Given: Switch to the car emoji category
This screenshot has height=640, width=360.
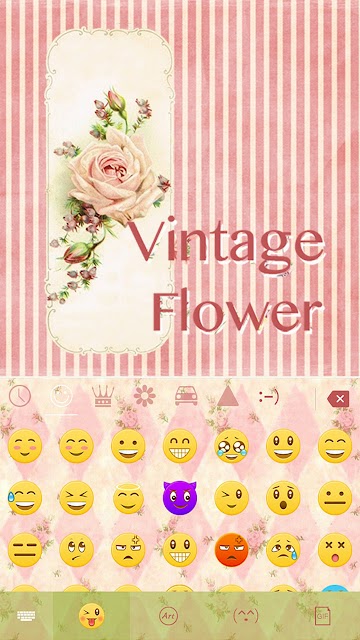Looking at the screenshot, I should tap(186, 396).
